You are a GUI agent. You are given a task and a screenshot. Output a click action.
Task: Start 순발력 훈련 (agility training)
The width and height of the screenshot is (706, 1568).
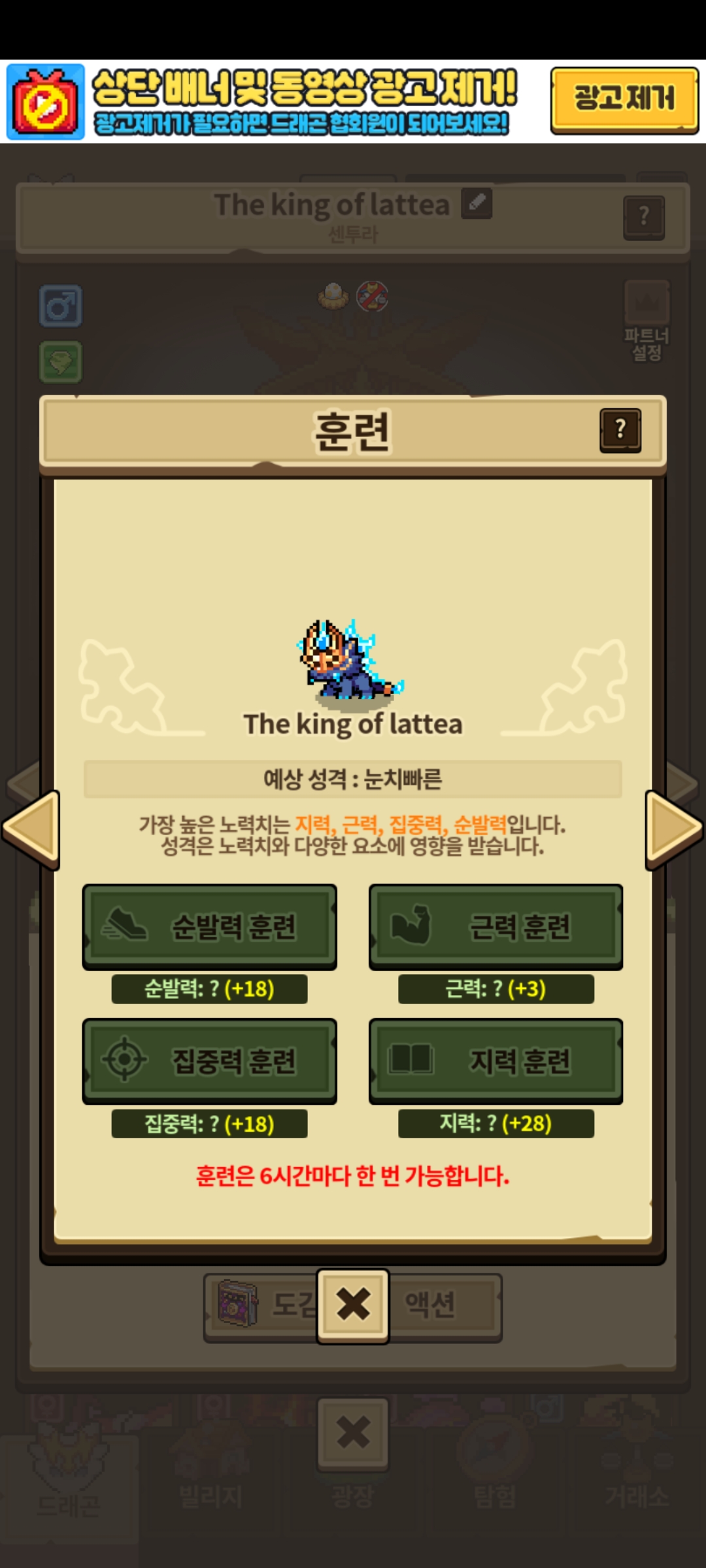pyautogui.click(x=209, y=926)
